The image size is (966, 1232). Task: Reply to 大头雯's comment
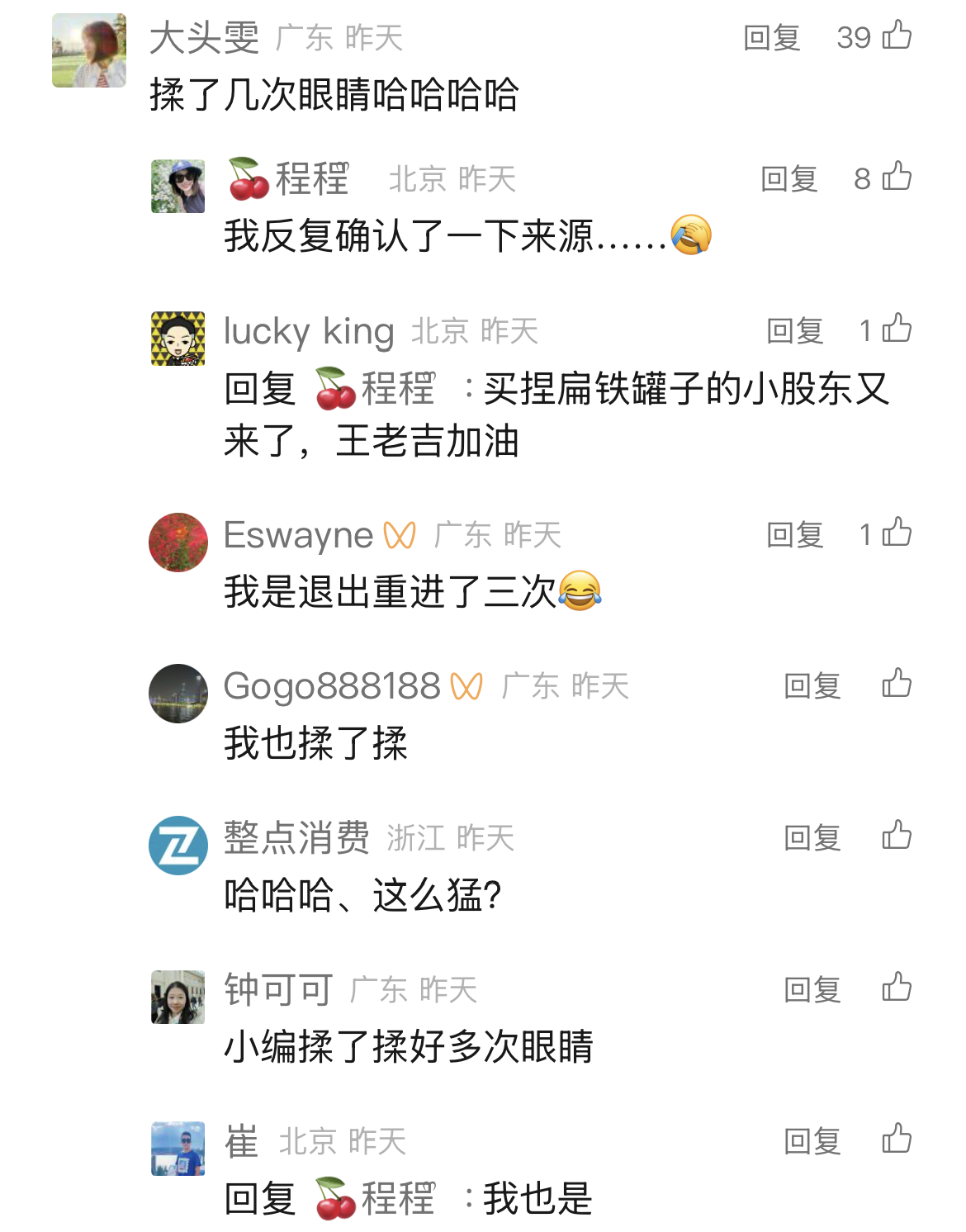click(x=771, y=38)
